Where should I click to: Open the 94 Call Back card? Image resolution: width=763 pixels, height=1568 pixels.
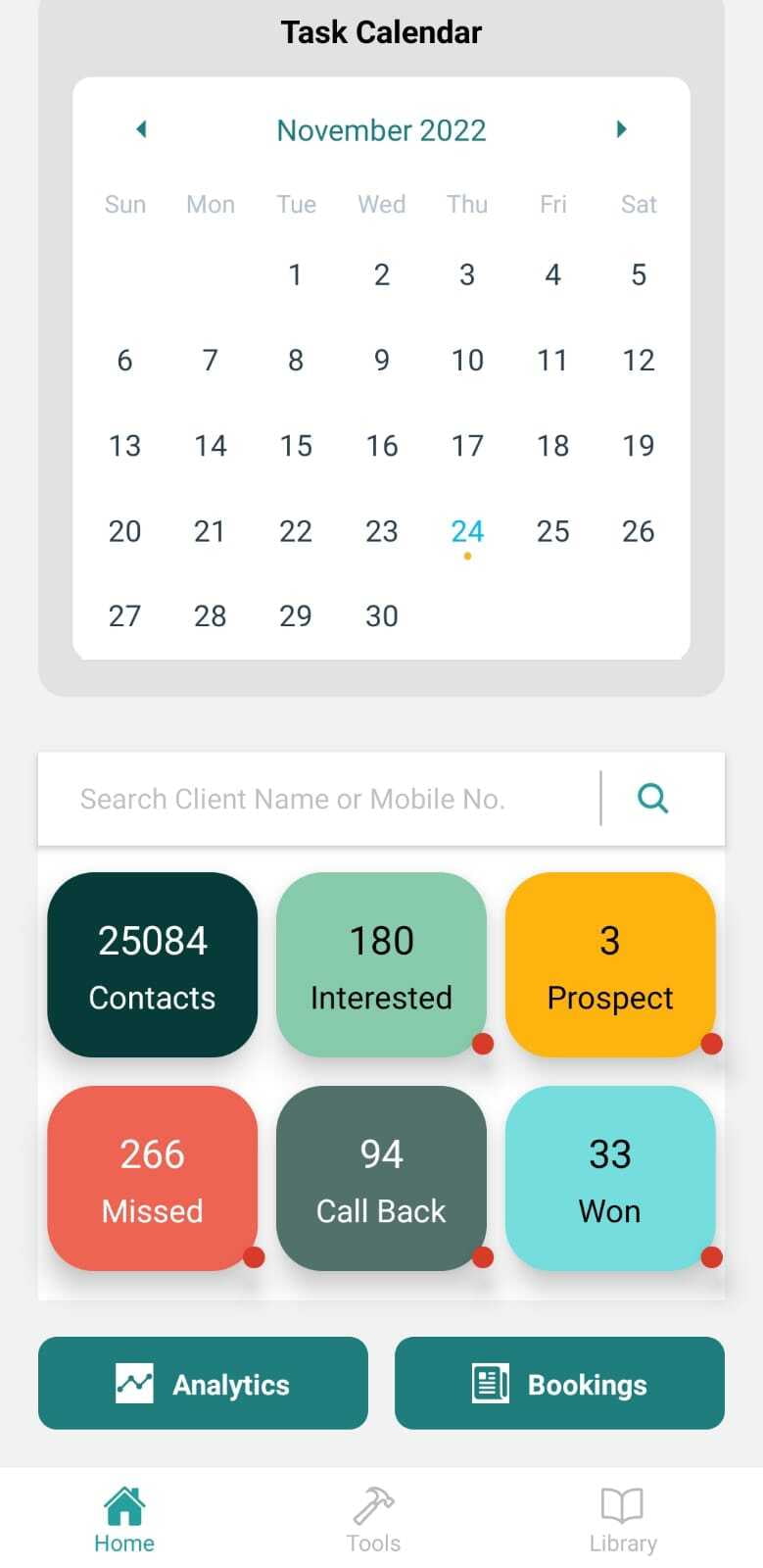(x=381, y=1179)
